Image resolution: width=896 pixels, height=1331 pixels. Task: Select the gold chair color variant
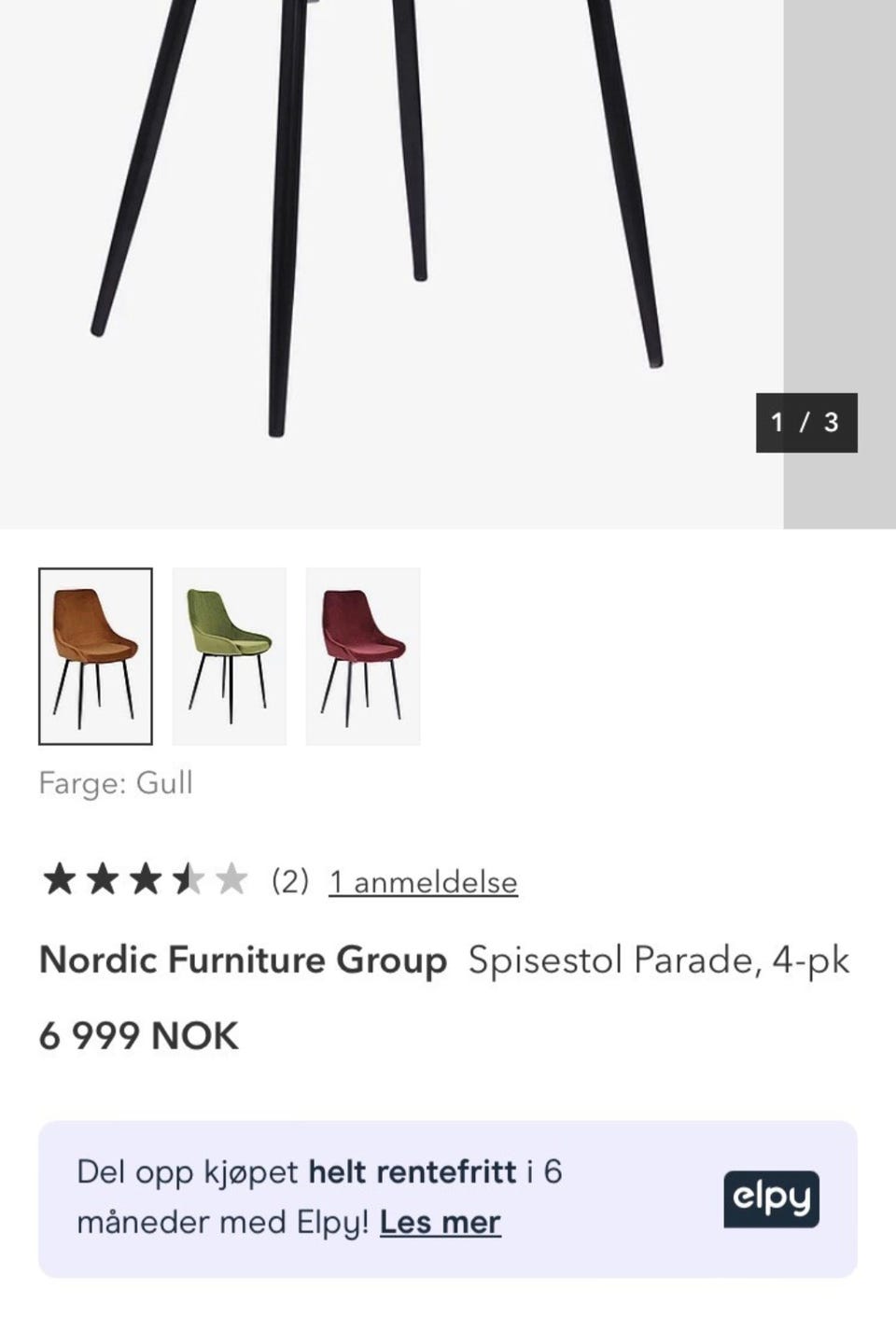coord(95,653)
